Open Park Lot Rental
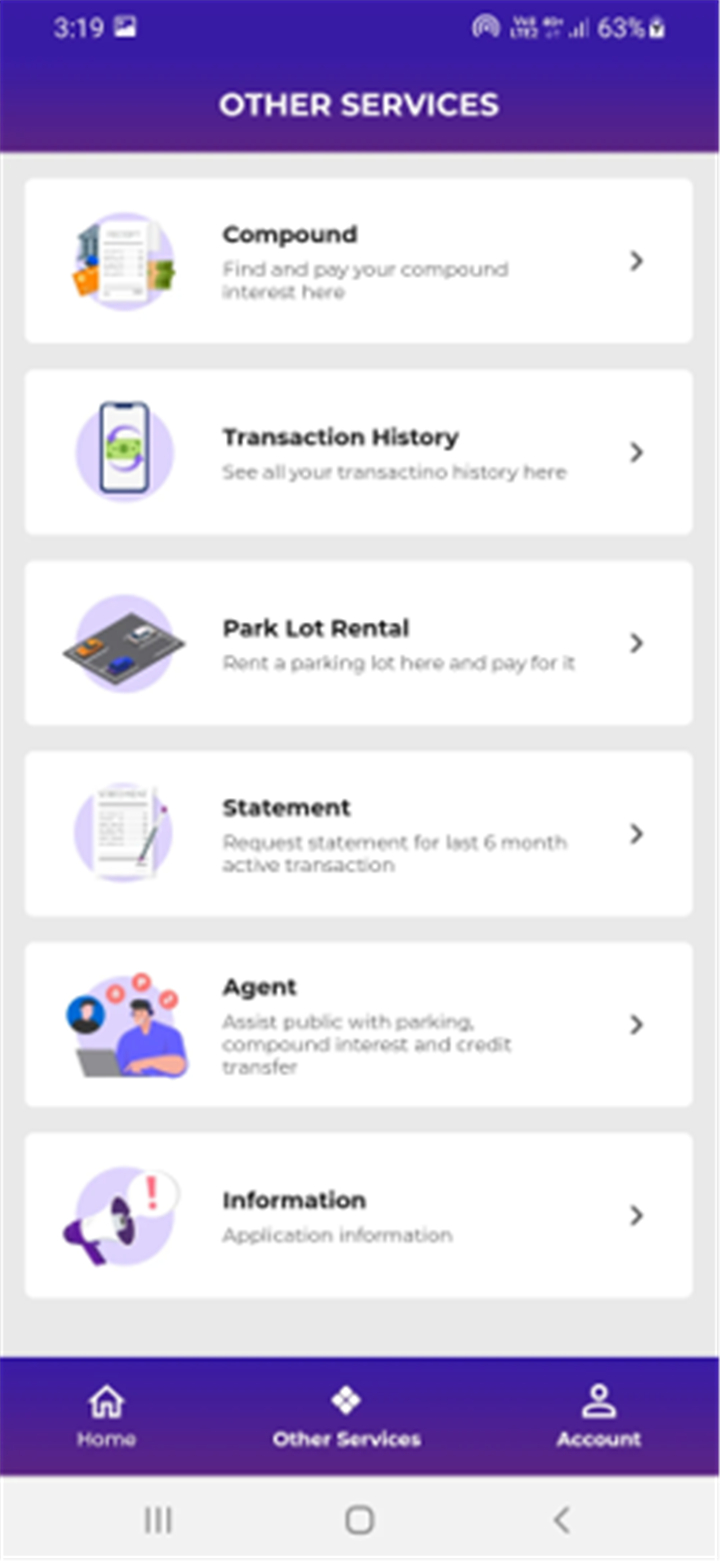Screen dimensions: 720x1561 tap(358, 643)
